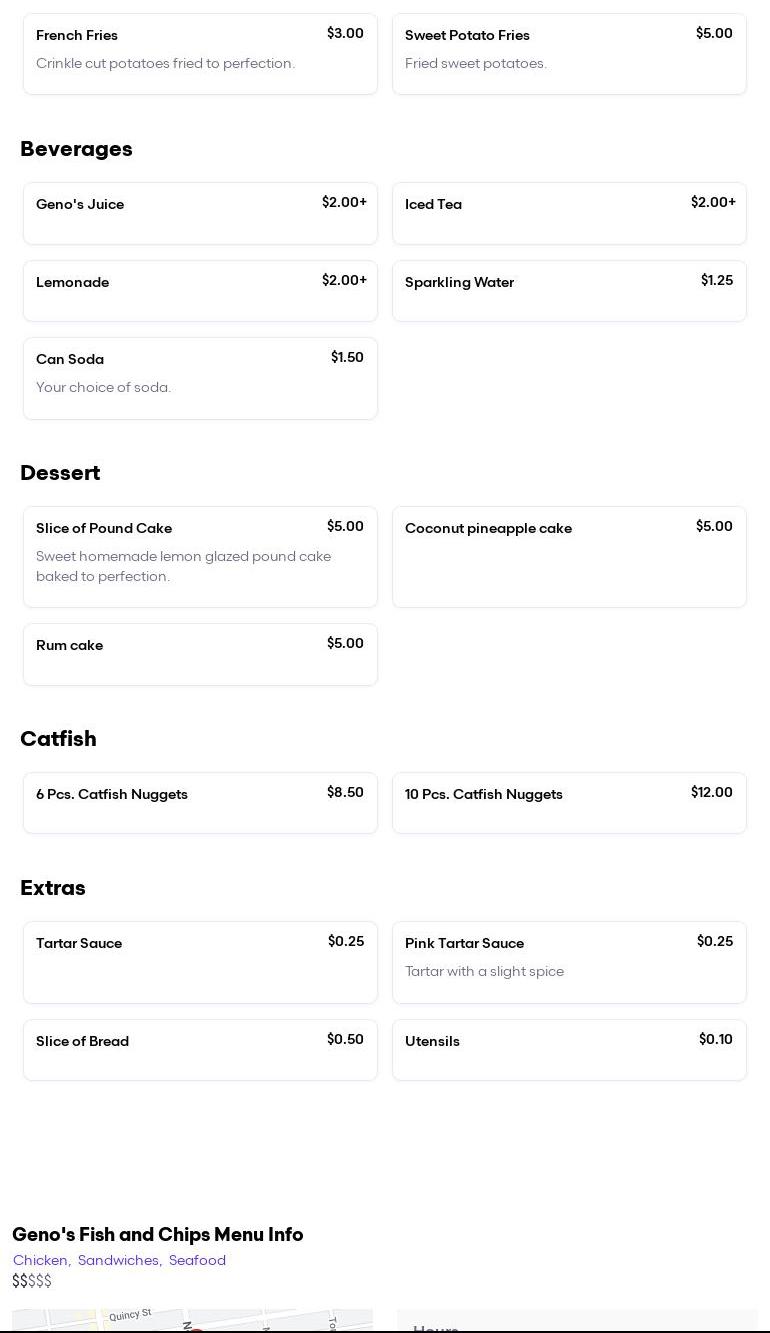The width and height of the screenshot is (770, 1333).
Task: Add the plain Tartar Sauce extra
Action: pos(200,961)
